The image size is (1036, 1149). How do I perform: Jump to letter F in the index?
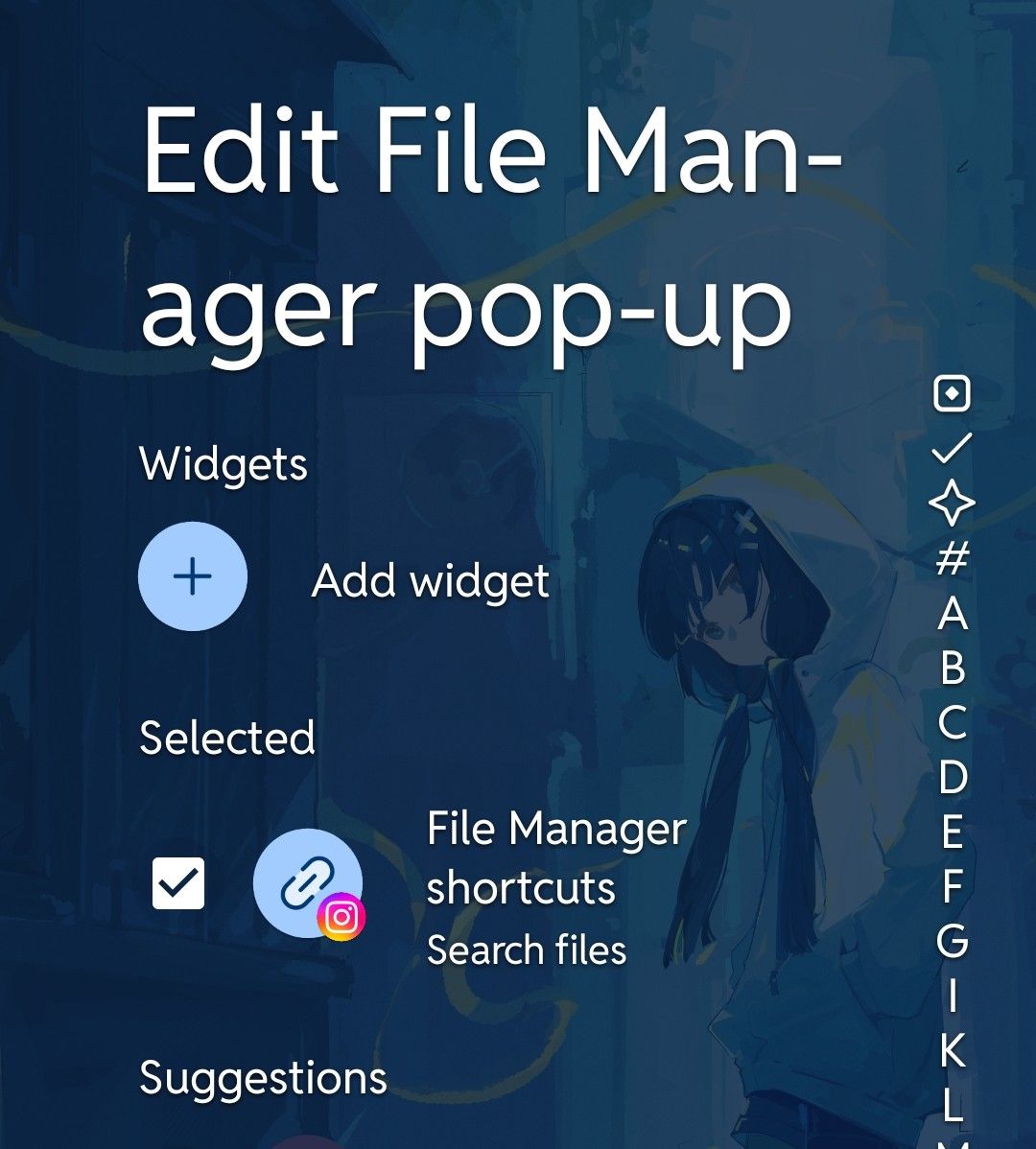[x=952, y=886]
